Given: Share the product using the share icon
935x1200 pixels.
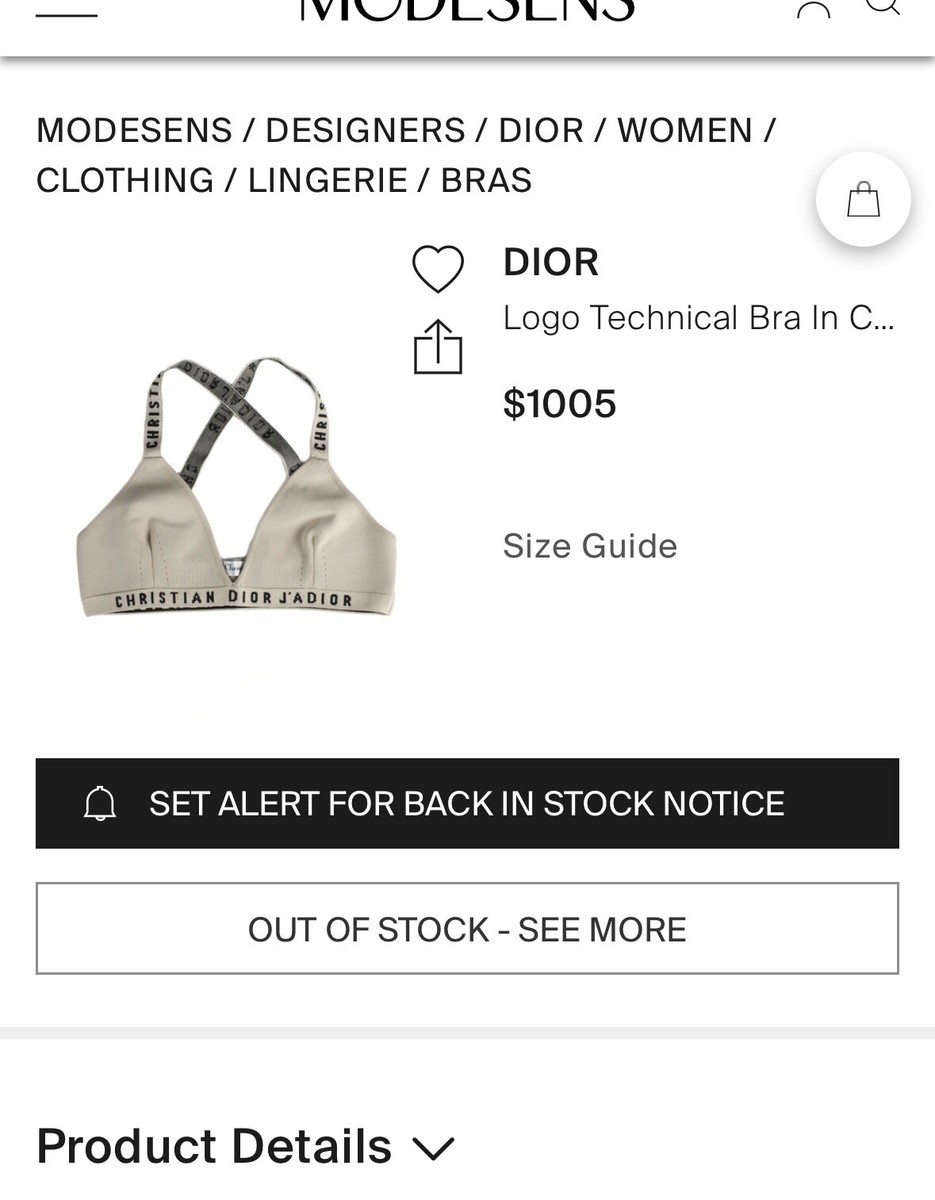Looking at the screenshot, I should click(x=438, y=347).
